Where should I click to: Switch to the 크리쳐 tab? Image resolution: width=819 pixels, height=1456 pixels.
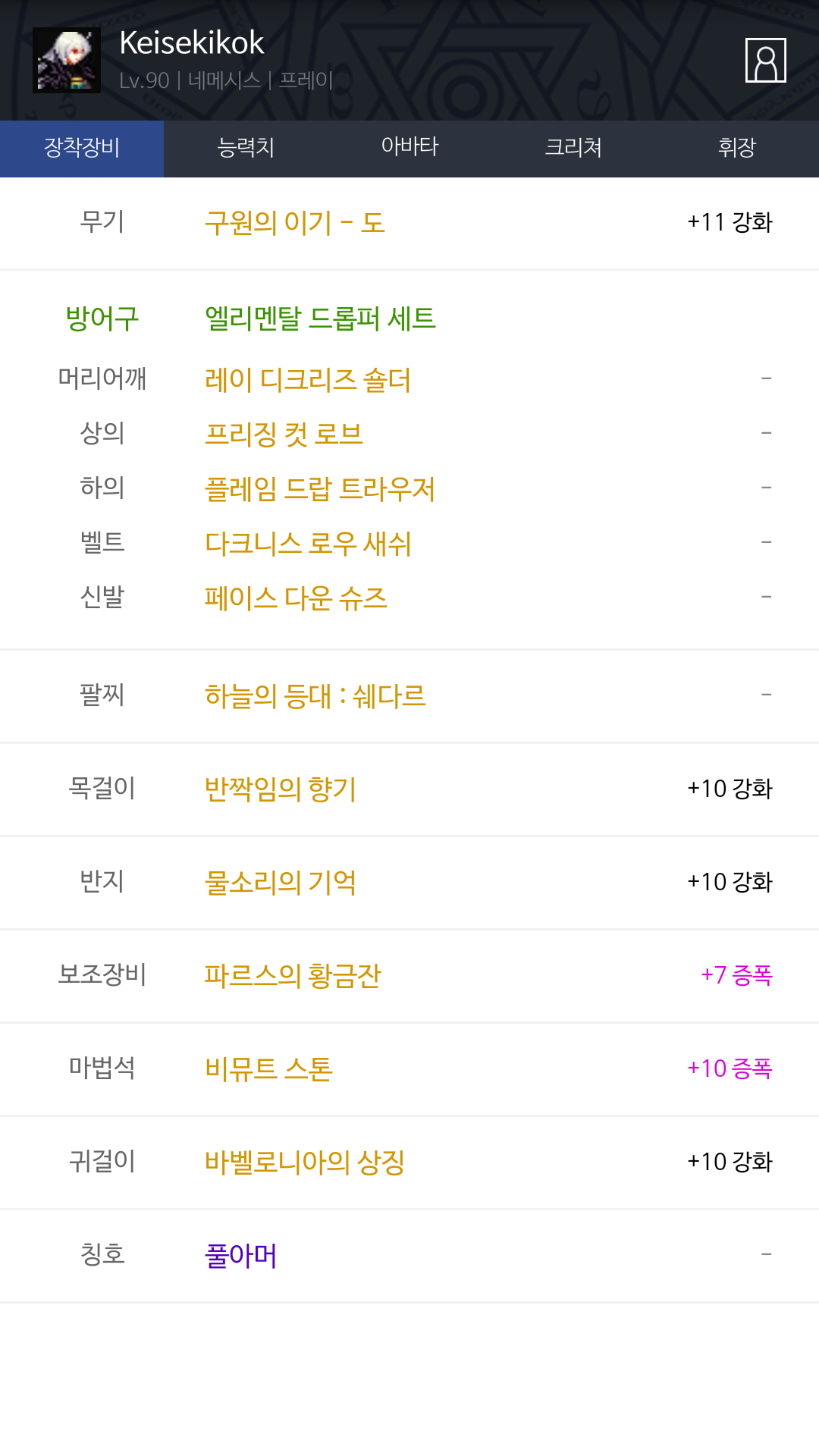point(573,148)
